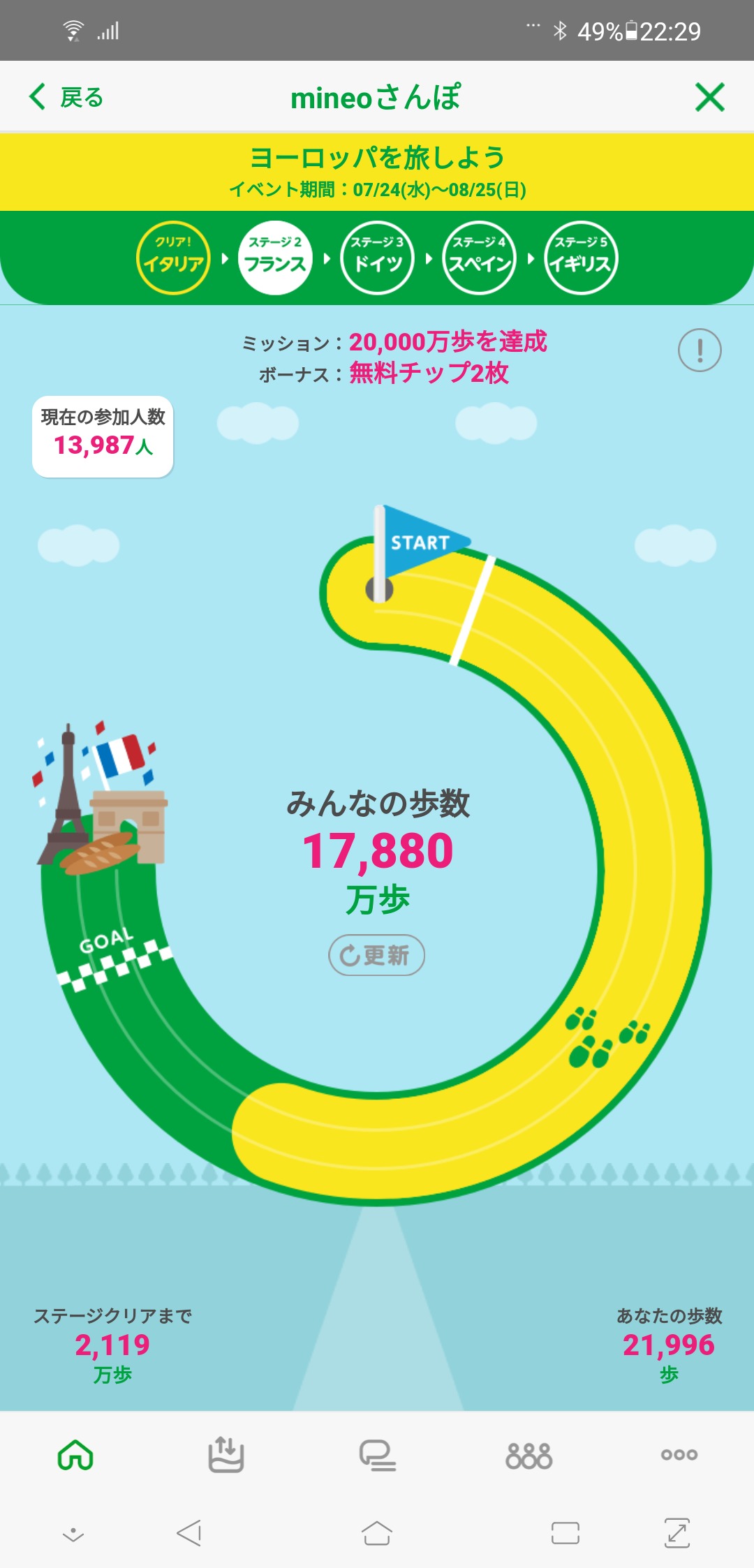754x1568 pixels.
Task: Tap the system recent apps button
Action: tap(565, 1533)
